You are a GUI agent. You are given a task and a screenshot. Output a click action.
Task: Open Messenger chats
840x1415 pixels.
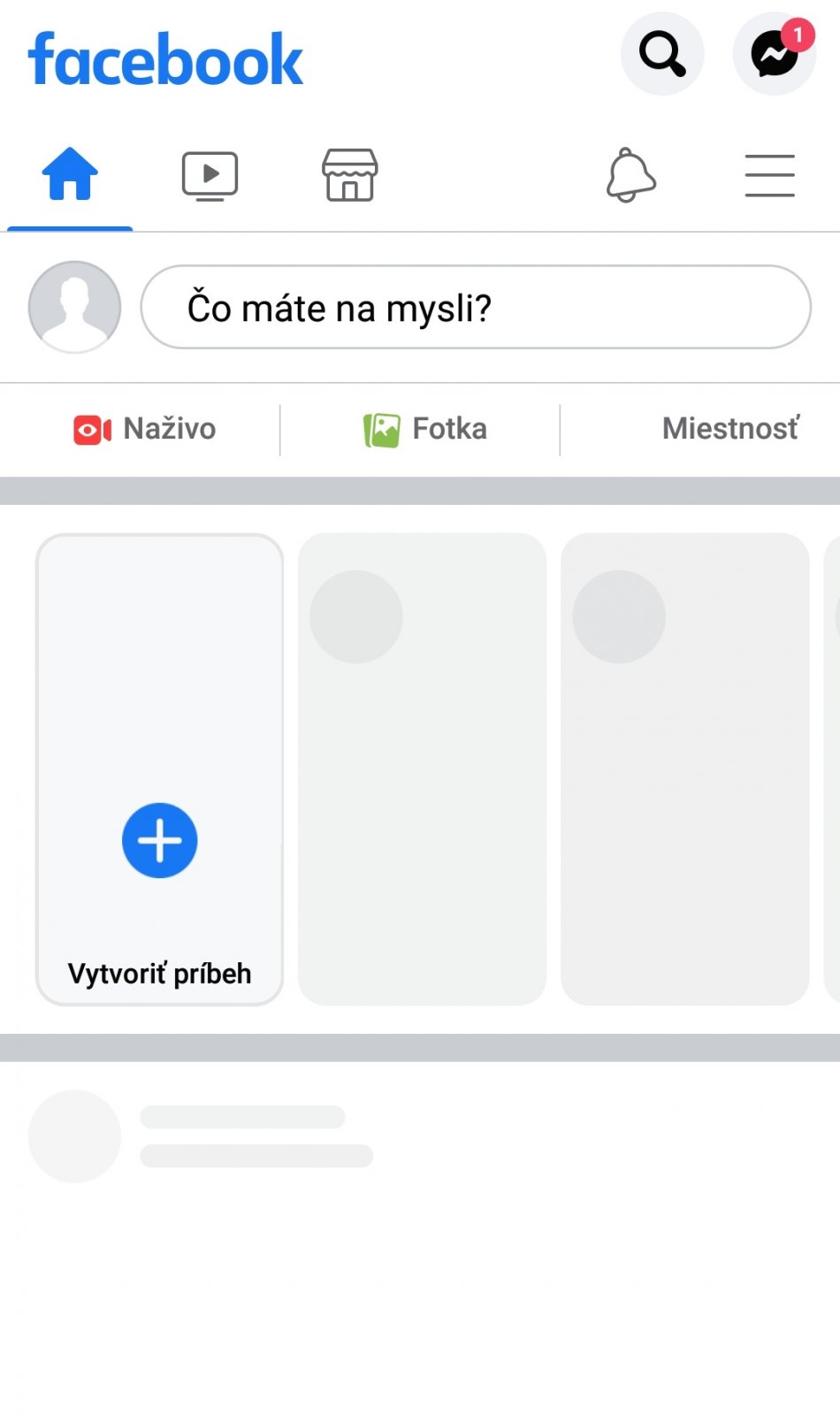click(x=774, y=54)
